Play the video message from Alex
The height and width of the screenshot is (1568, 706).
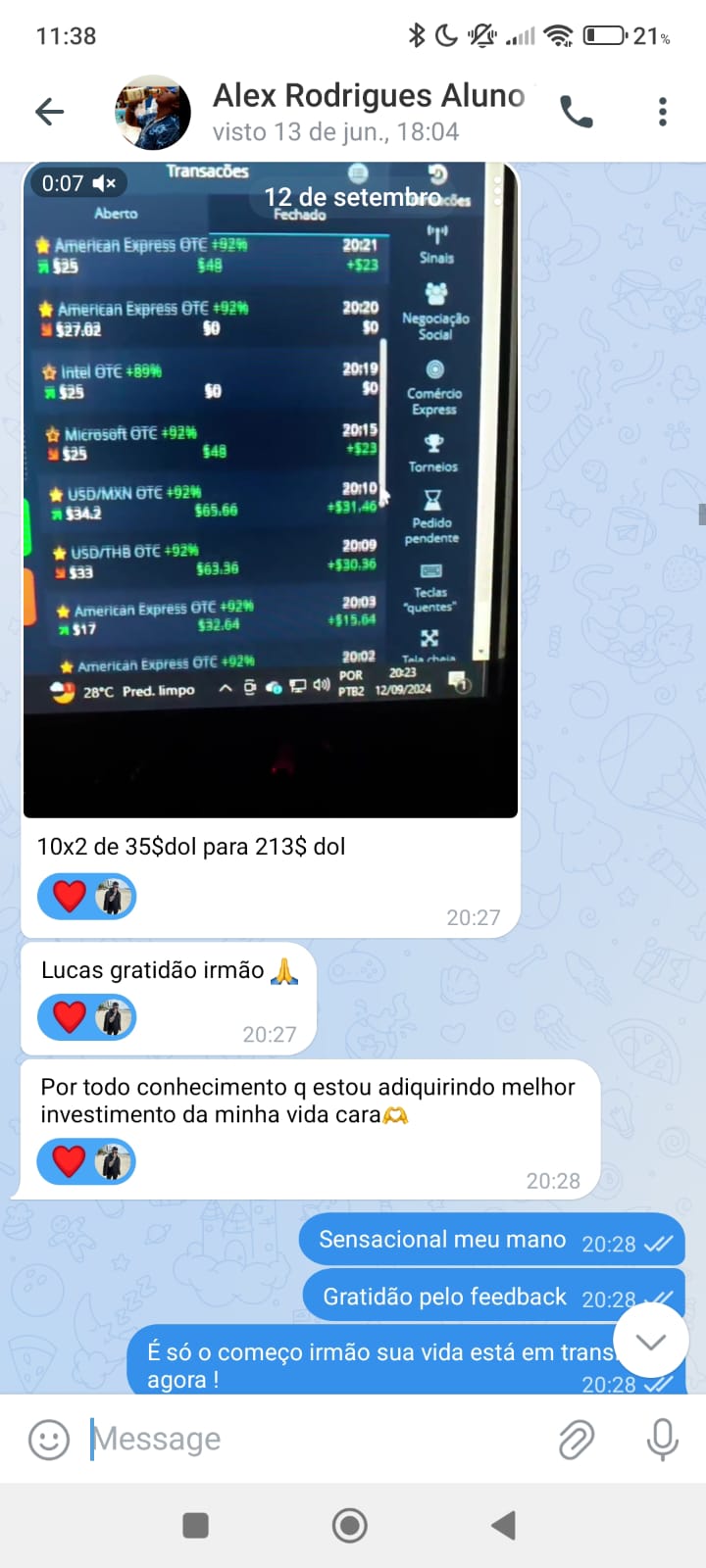point(271,490)
